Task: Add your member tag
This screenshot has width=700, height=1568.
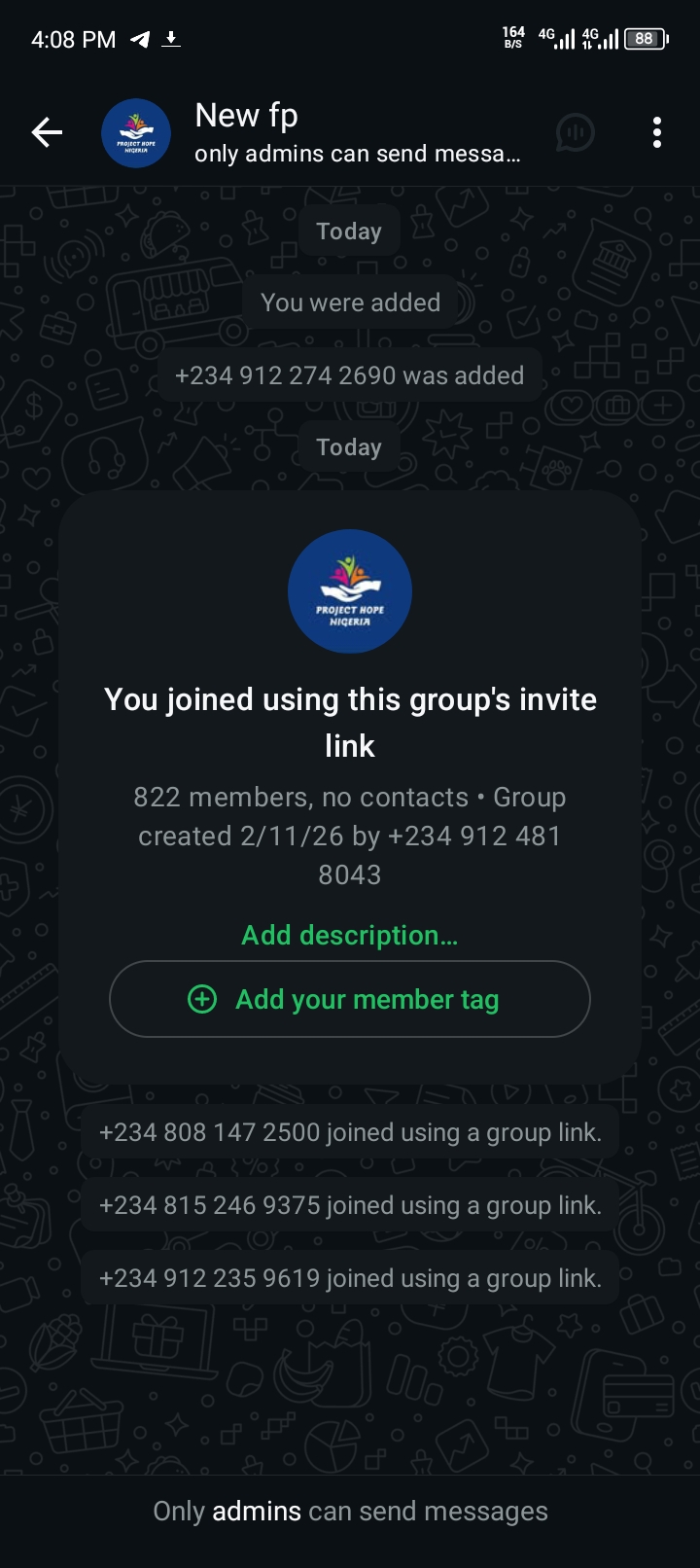Action: coord(349,999)
